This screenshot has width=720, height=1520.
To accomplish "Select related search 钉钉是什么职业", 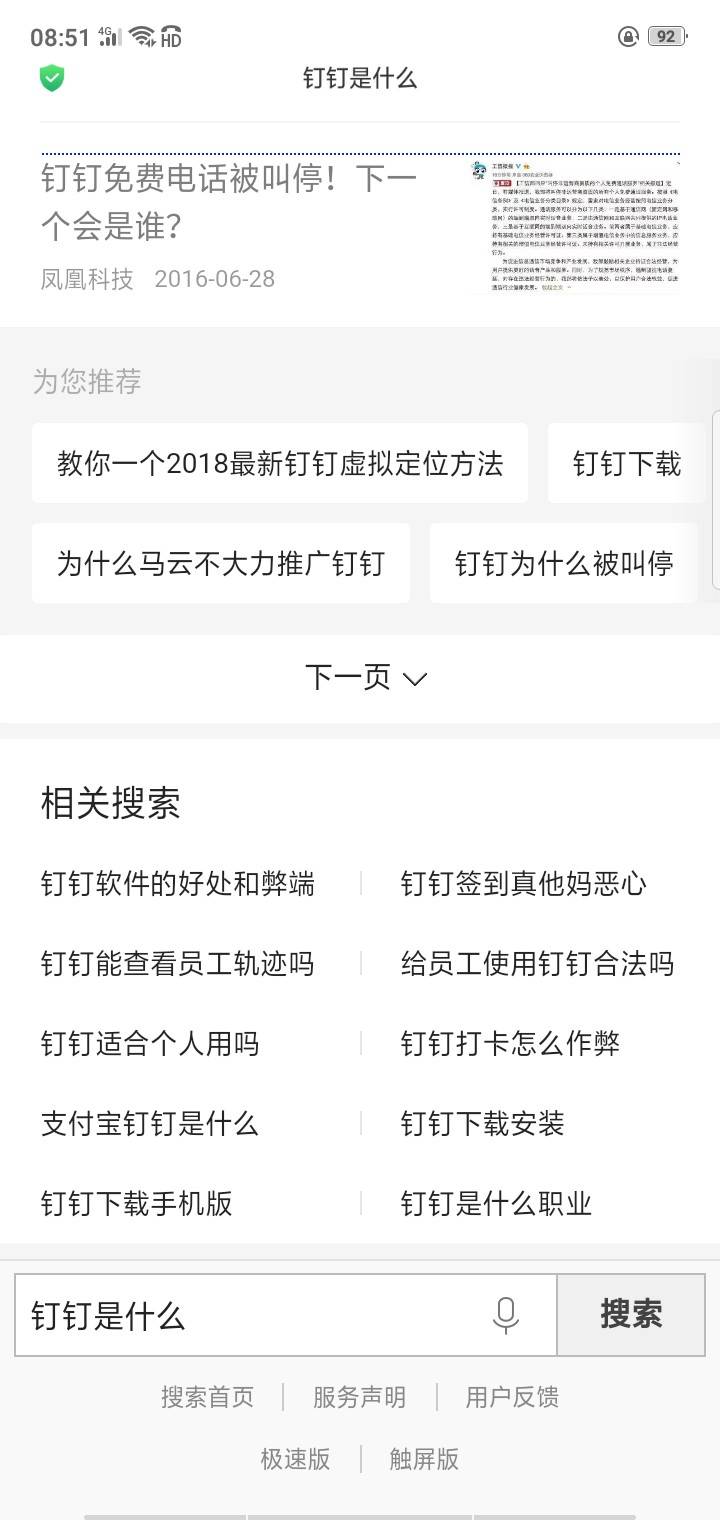I will point(496,1203).
